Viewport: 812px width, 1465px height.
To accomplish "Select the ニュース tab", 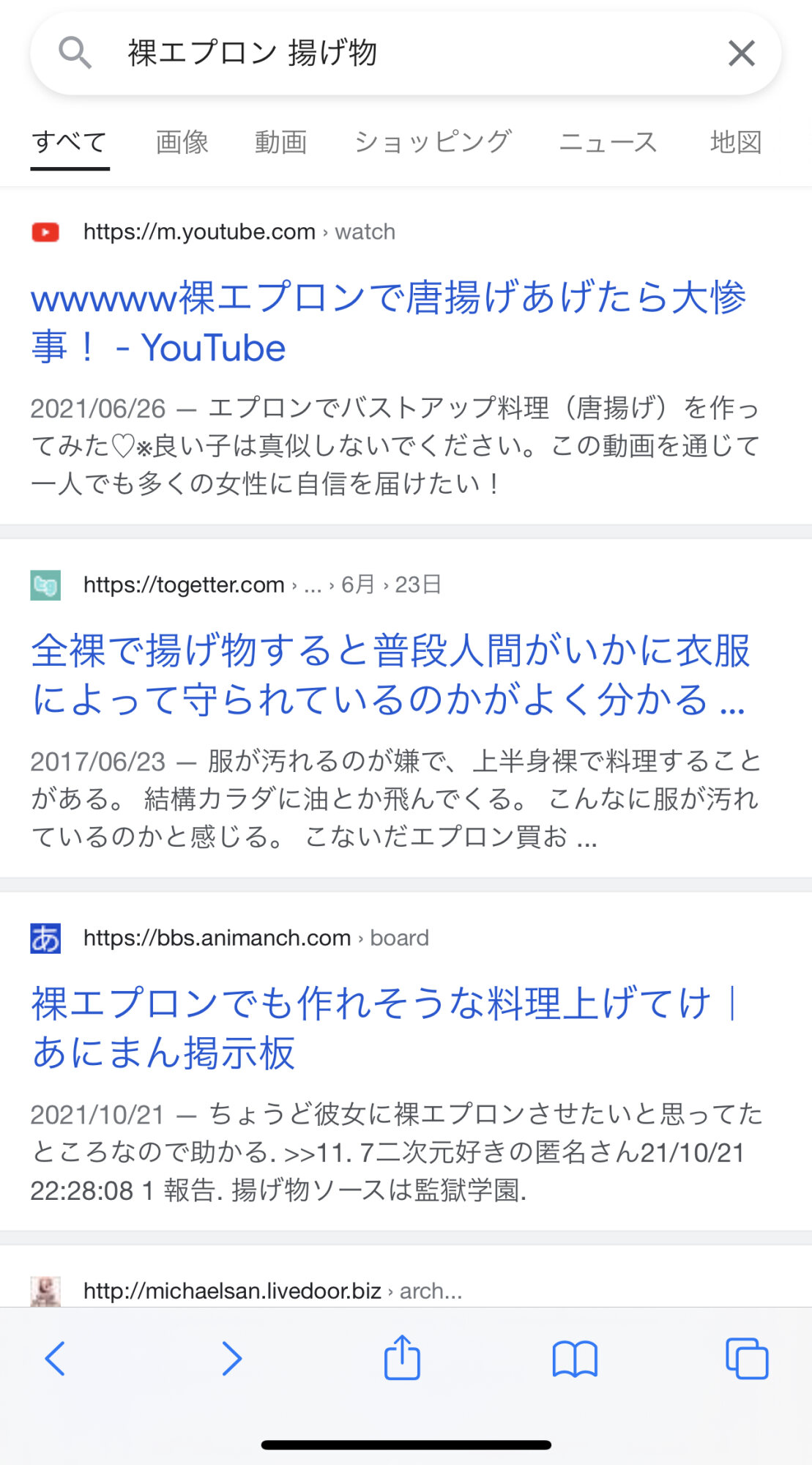I will [x=608, y=142].
